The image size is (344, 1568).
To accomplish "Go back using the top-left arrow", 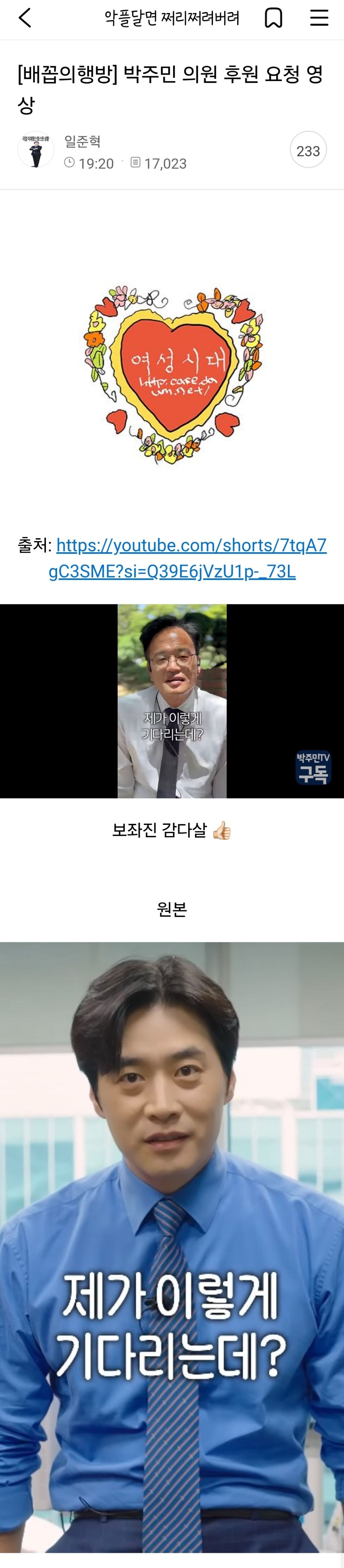I will click(25, 18).
